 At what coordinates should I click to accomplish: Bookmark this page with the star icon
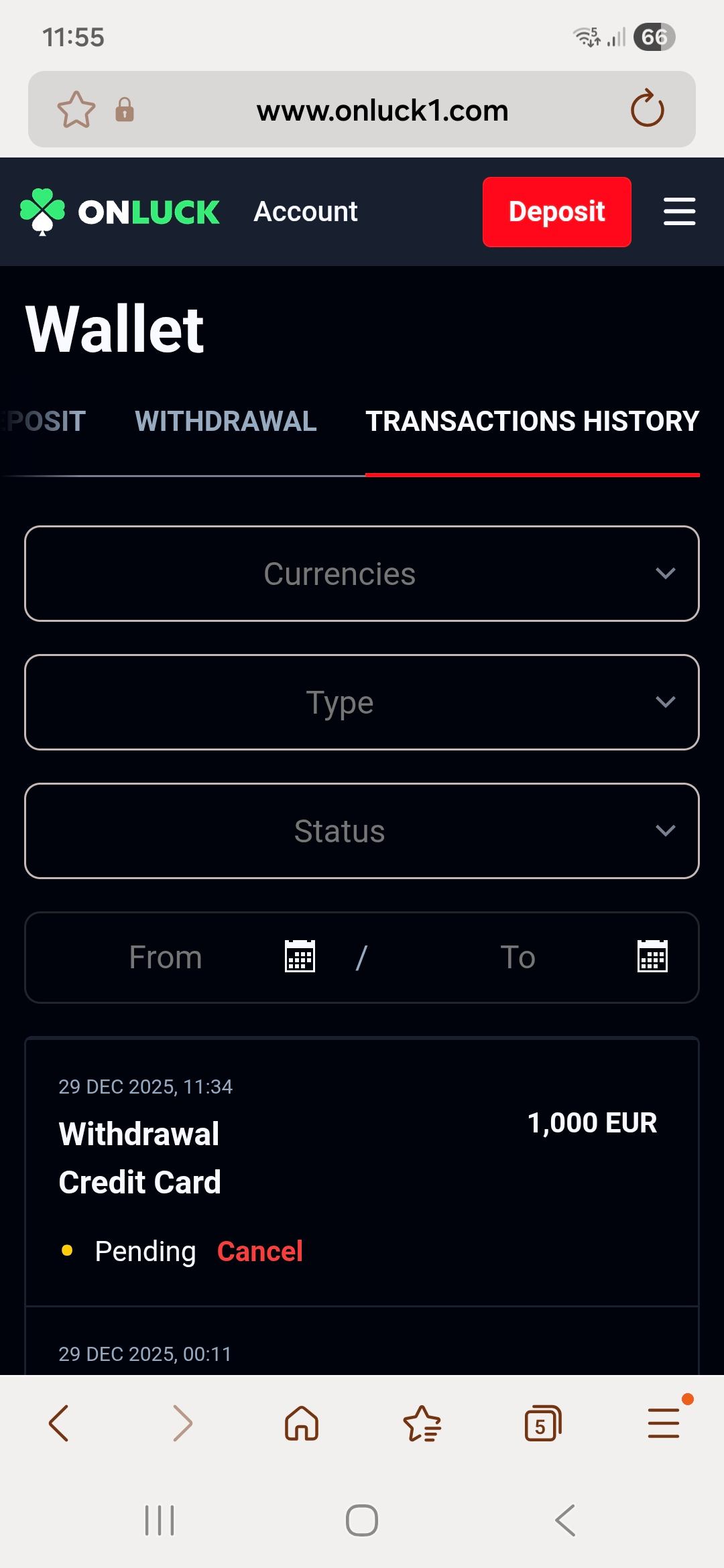pos(76,109)
